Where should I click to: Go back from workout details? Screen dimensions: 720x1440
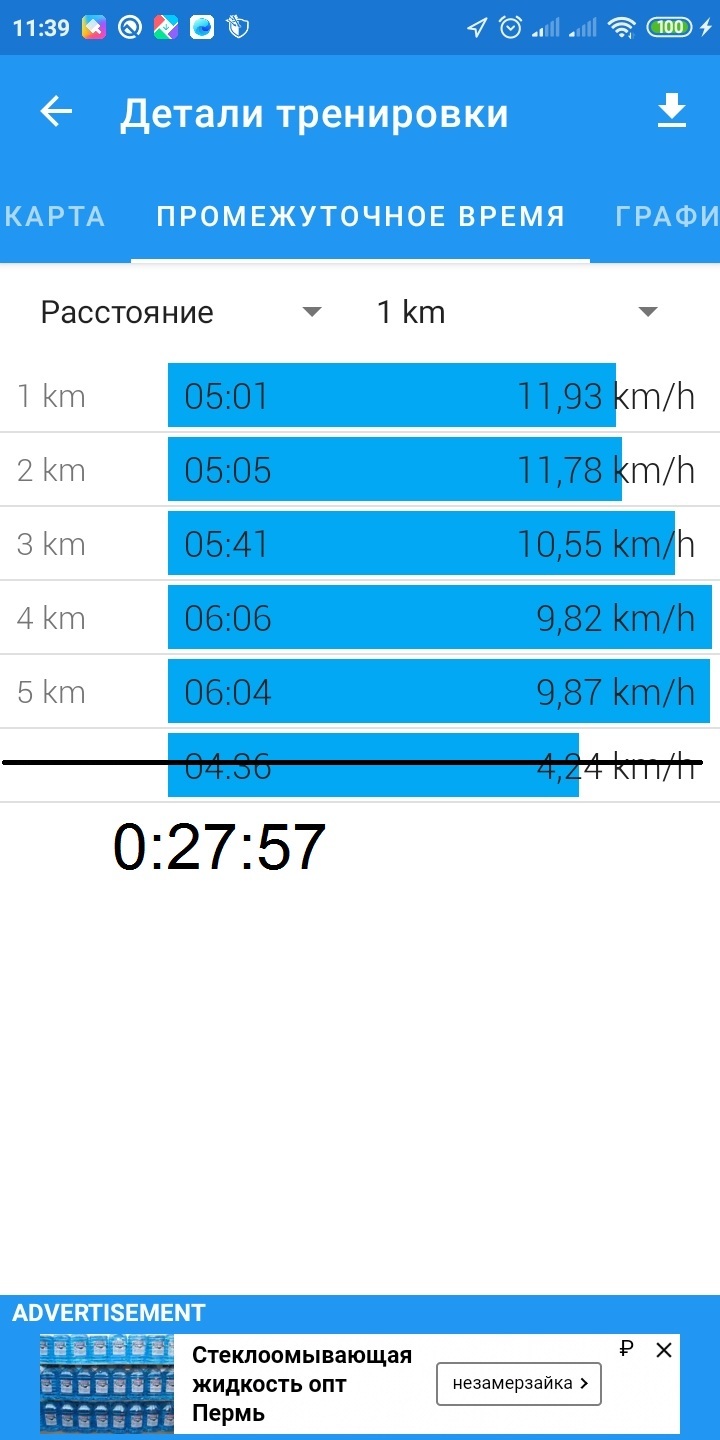(x=56, y=112)
